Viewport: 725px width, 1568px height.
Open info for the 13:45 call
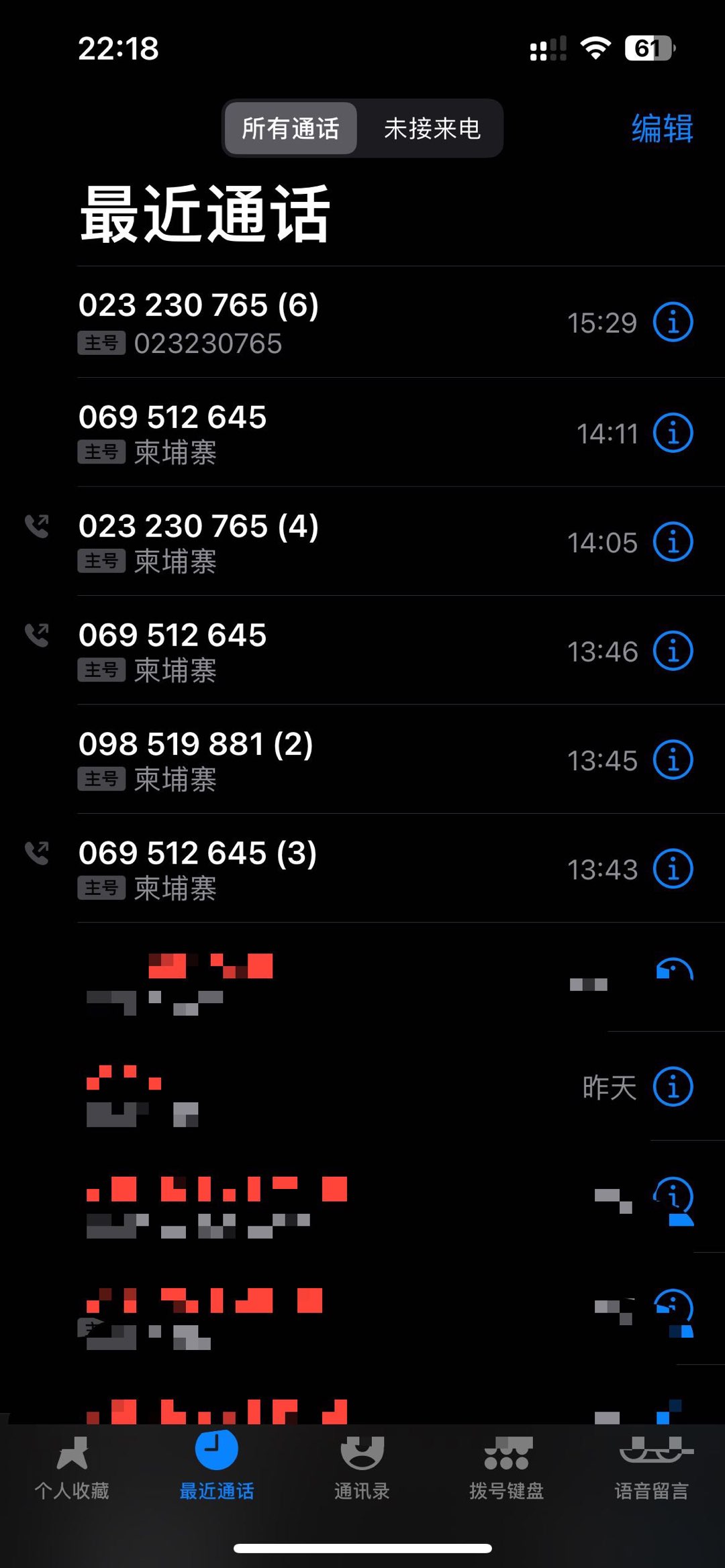[x=673, y=760]
